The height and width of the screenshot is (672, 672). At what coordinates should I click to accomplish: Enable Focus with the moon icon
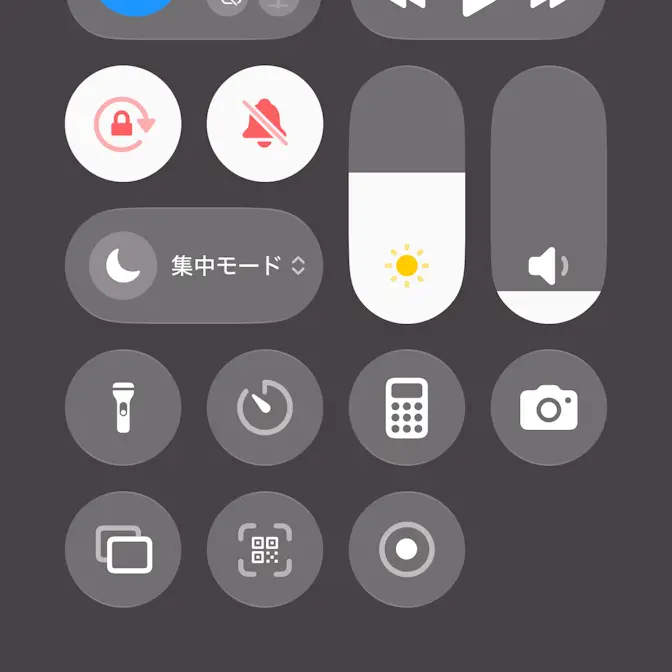click(123, 266)
